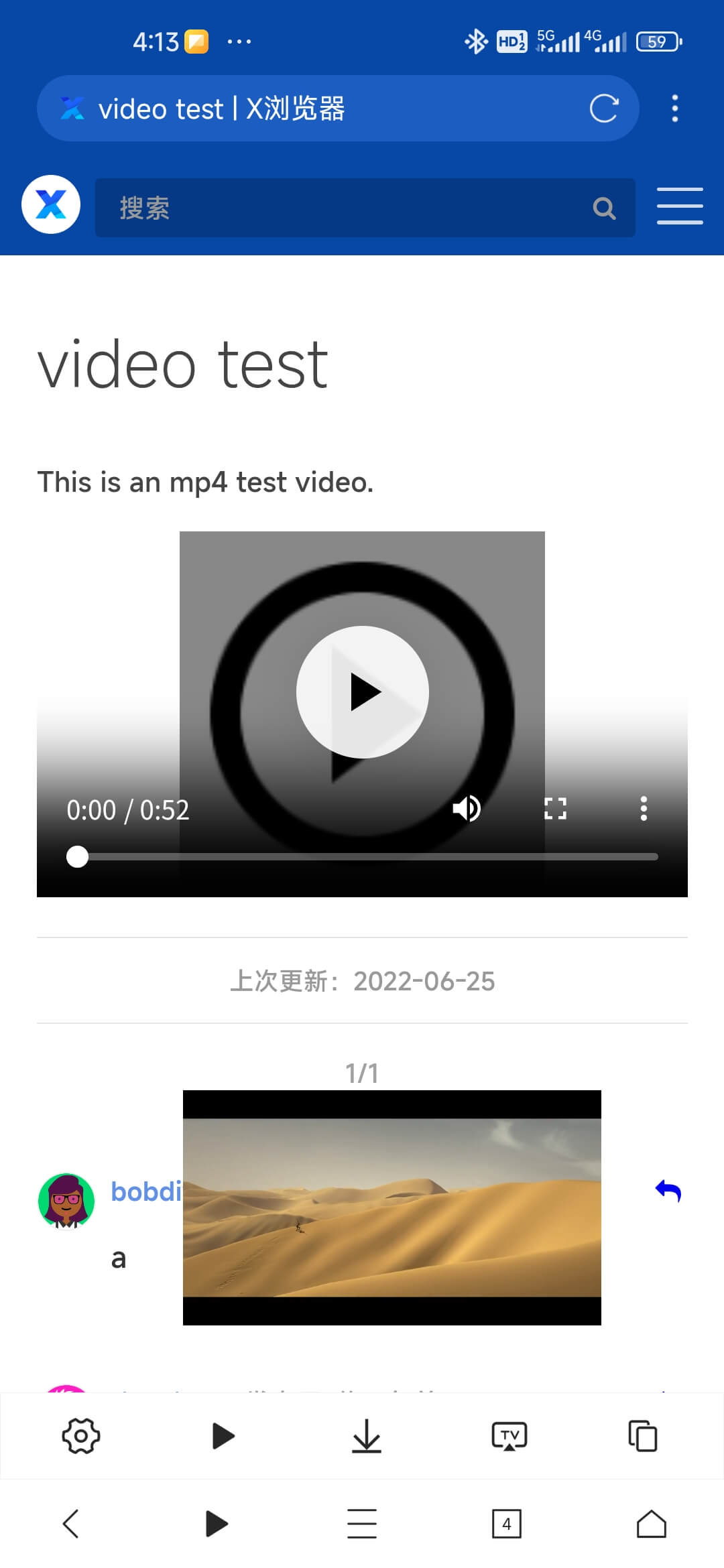The image size is (724, 1568).
Task: Go back to the previous page
Action: [71, 1524]
